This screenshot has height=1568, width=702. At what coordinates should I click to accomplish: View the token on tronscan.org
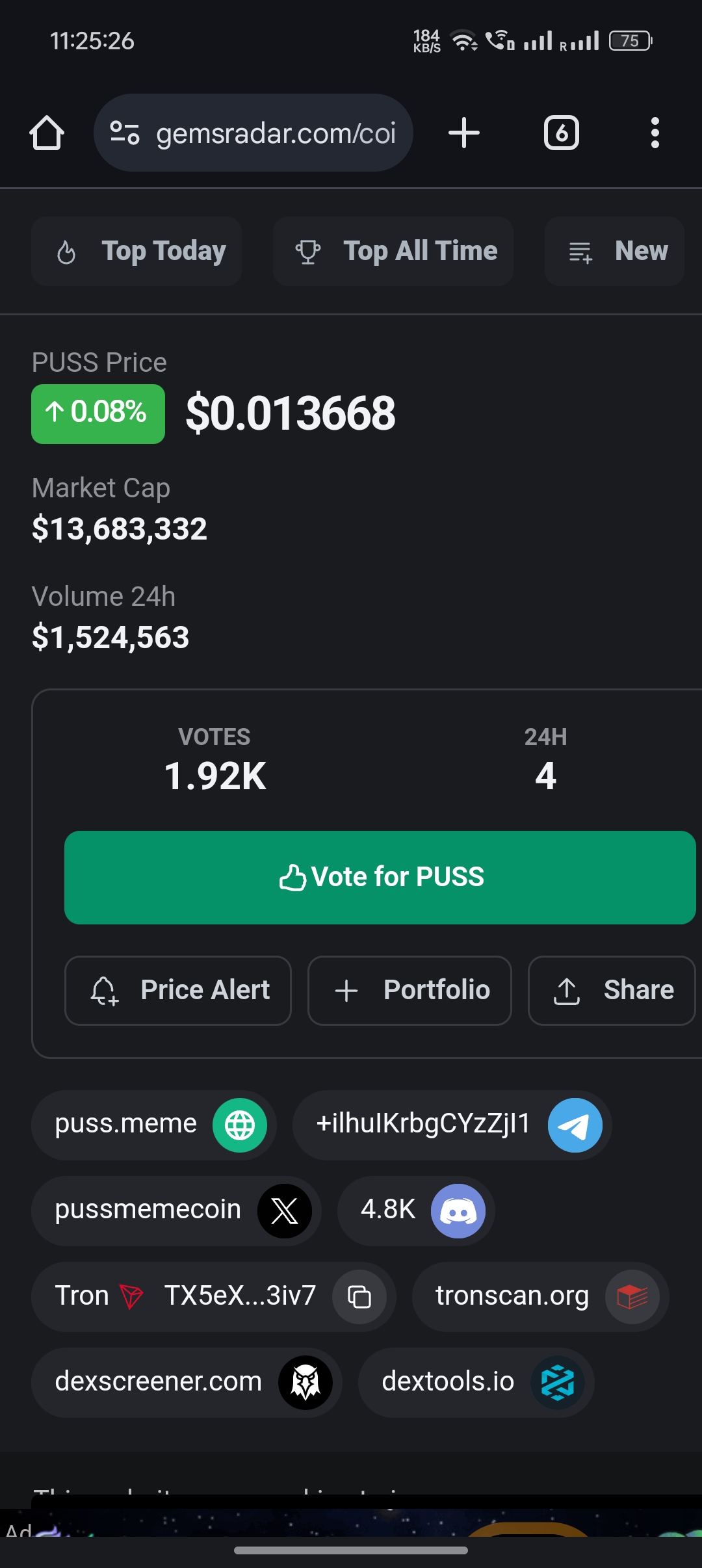pyautogui.click(x=540, y=1296)
